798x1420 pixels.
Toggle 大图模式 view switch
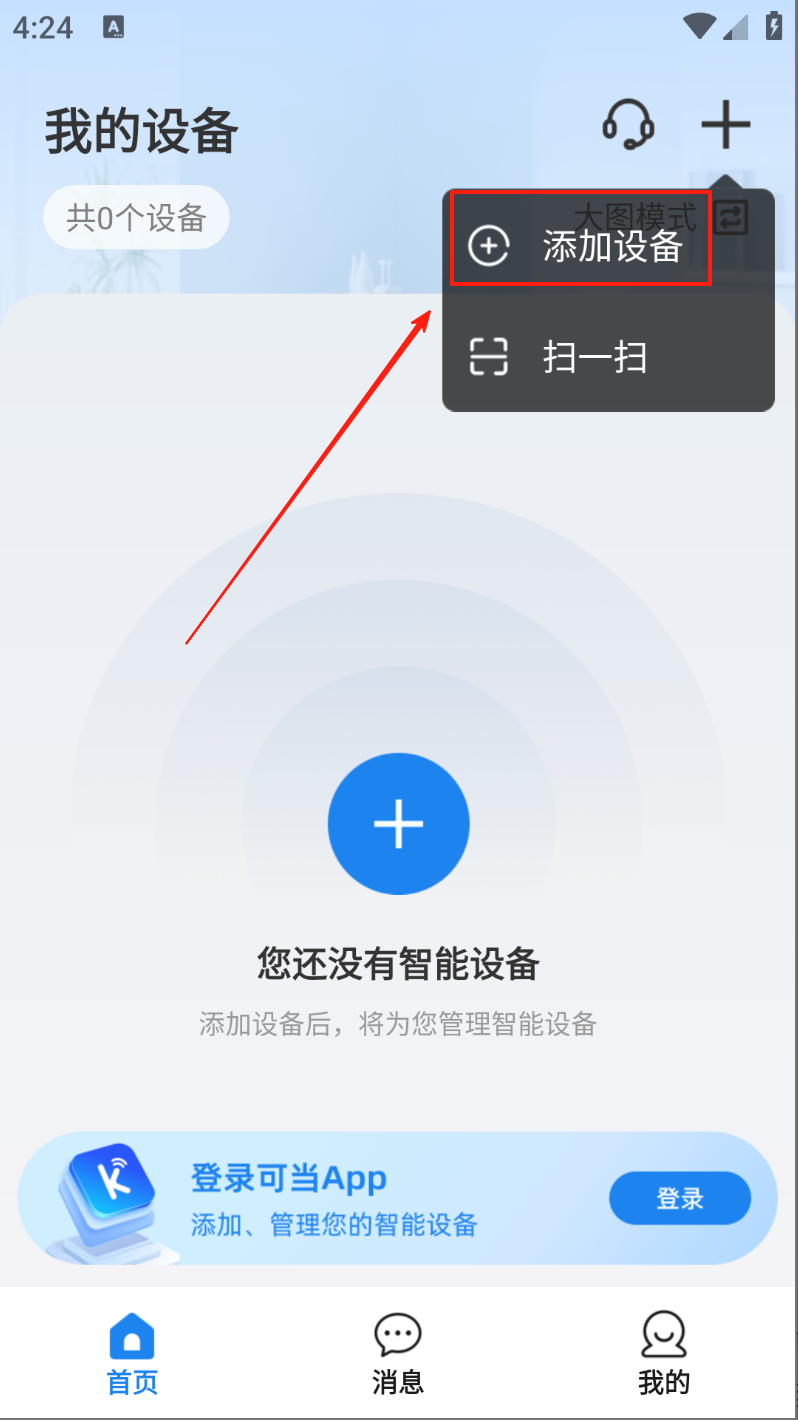[733, 217]
